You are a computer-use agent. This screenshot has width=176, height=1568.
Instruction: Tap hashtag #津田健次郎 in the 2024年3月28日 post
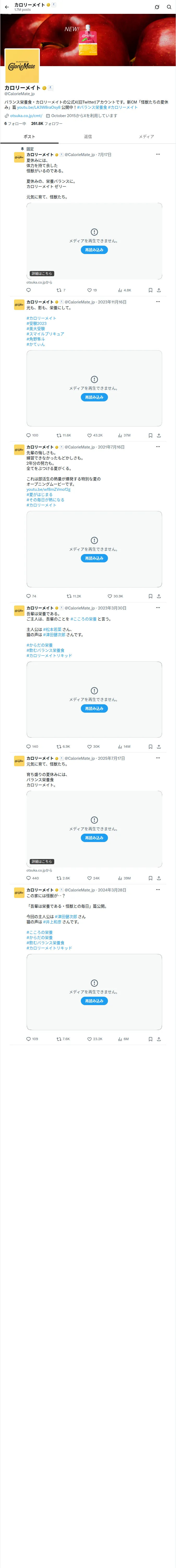tap(66, 916)
